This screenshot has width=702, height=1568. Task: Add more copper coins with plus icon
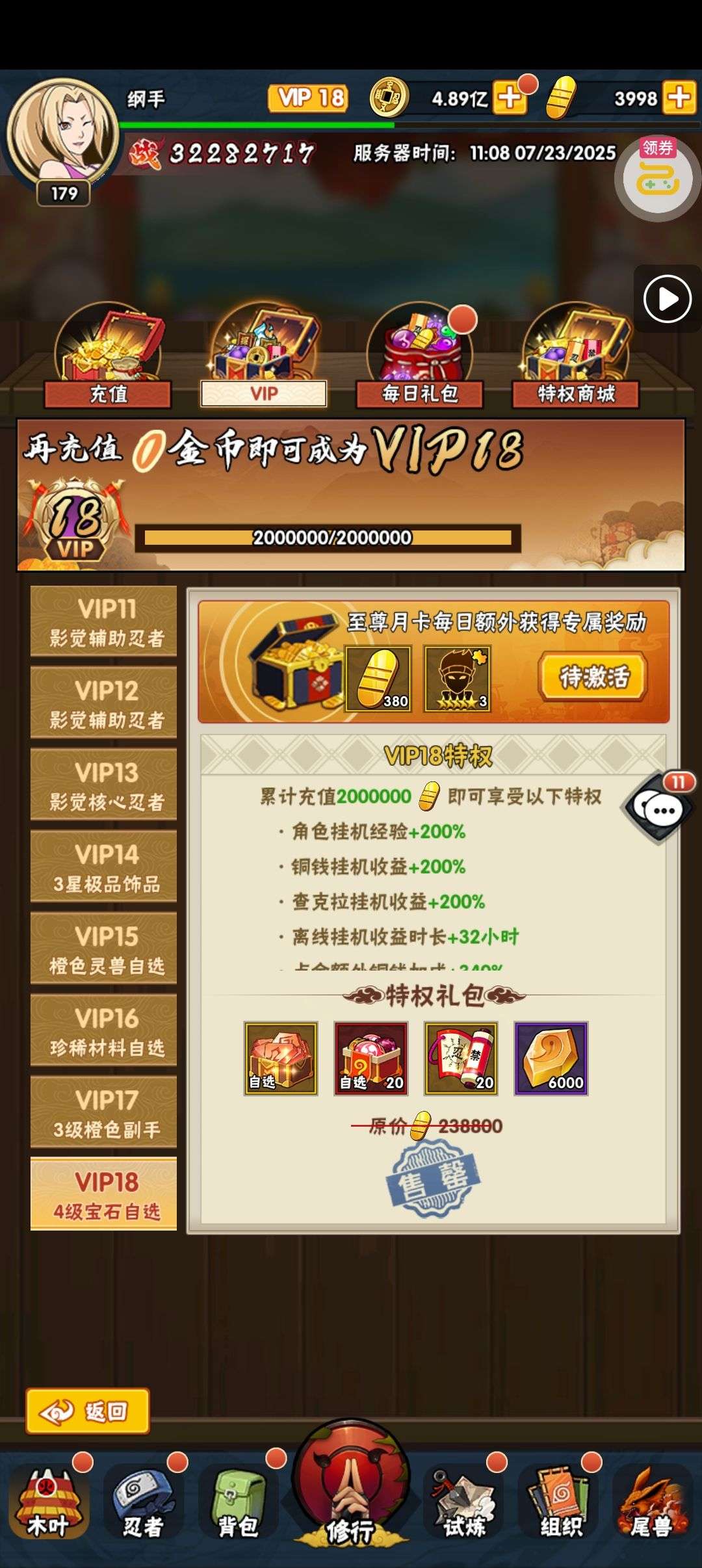coord(510,98)
